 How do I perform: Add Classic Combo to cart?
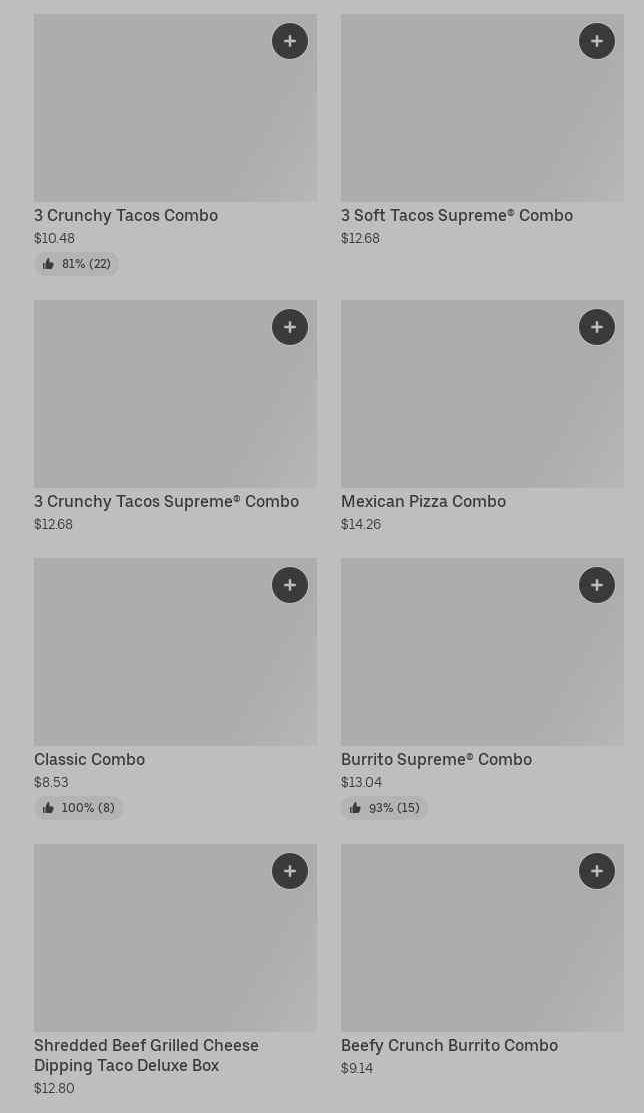(290, 585)
